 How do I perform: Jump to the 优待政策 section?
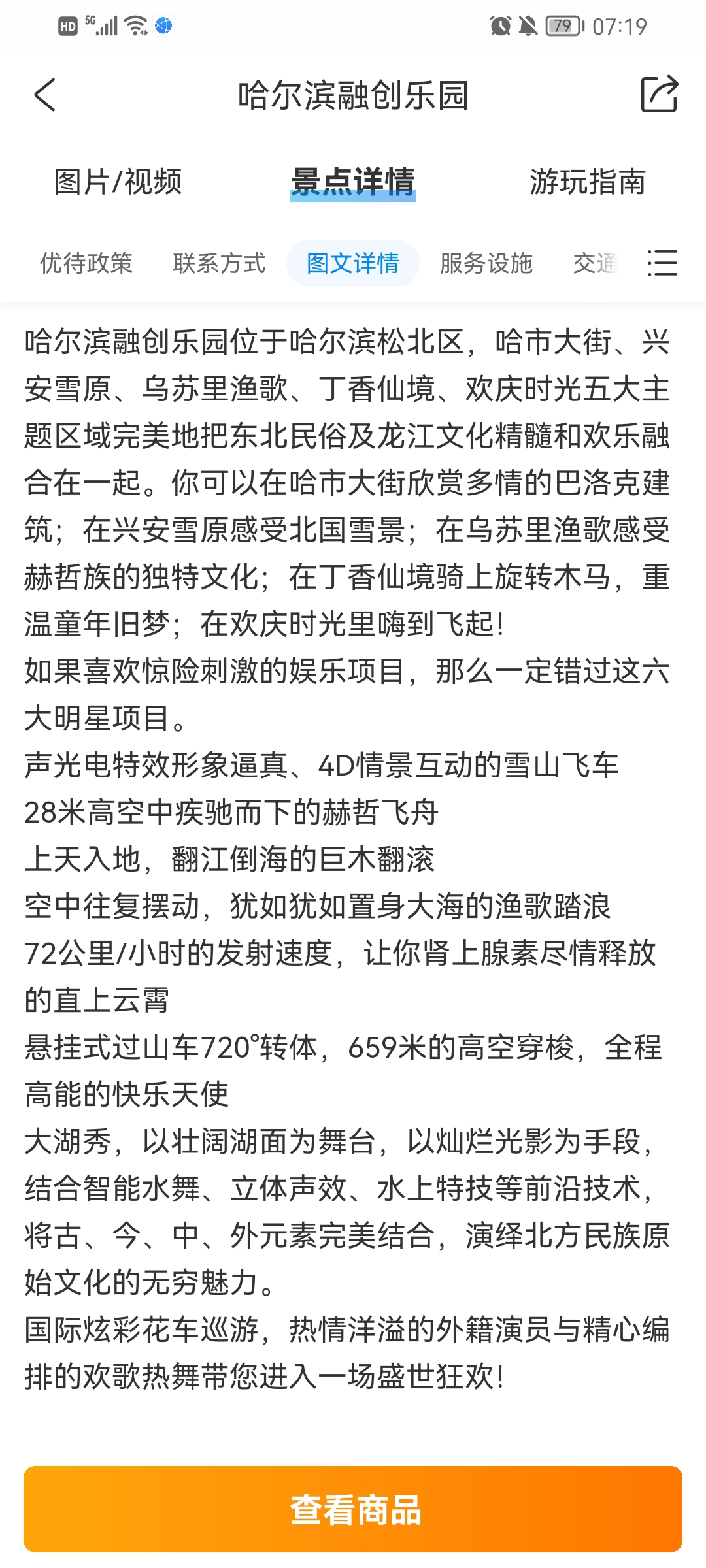pos(86,263)
